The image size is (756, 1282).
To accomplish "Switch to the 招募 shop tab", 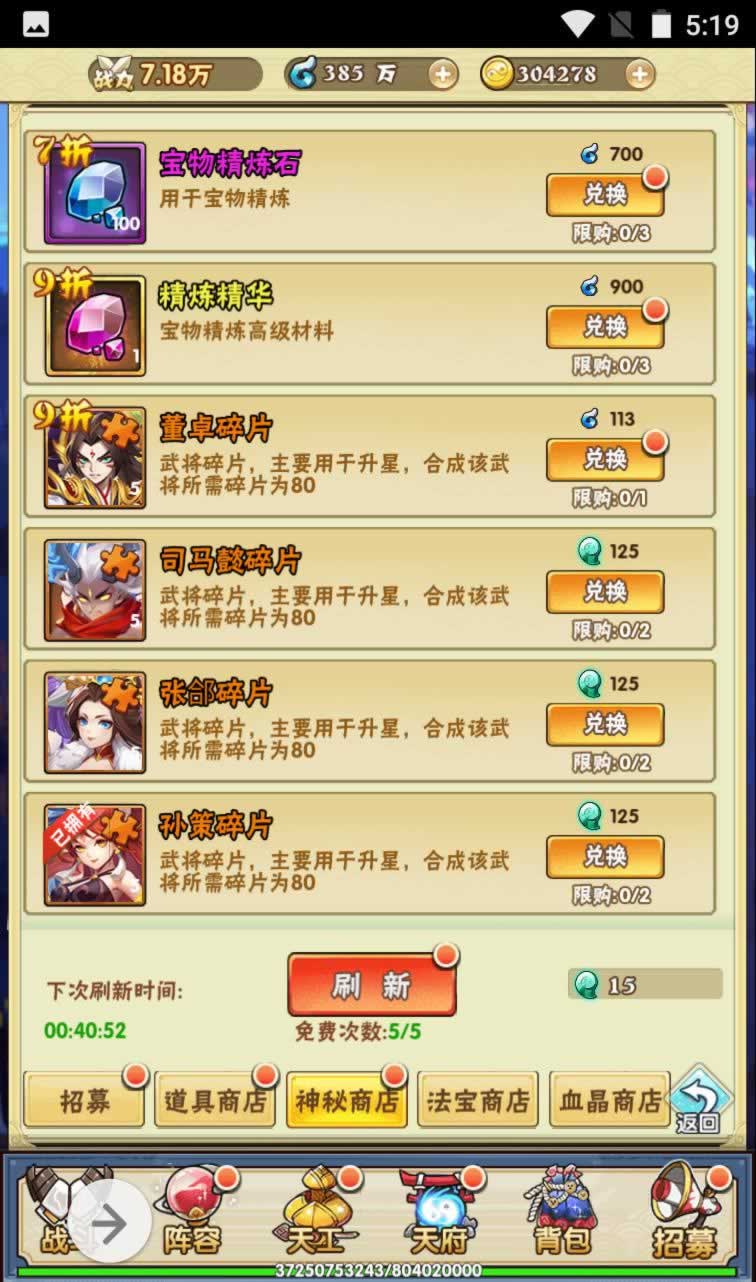I will point(85,1101).
